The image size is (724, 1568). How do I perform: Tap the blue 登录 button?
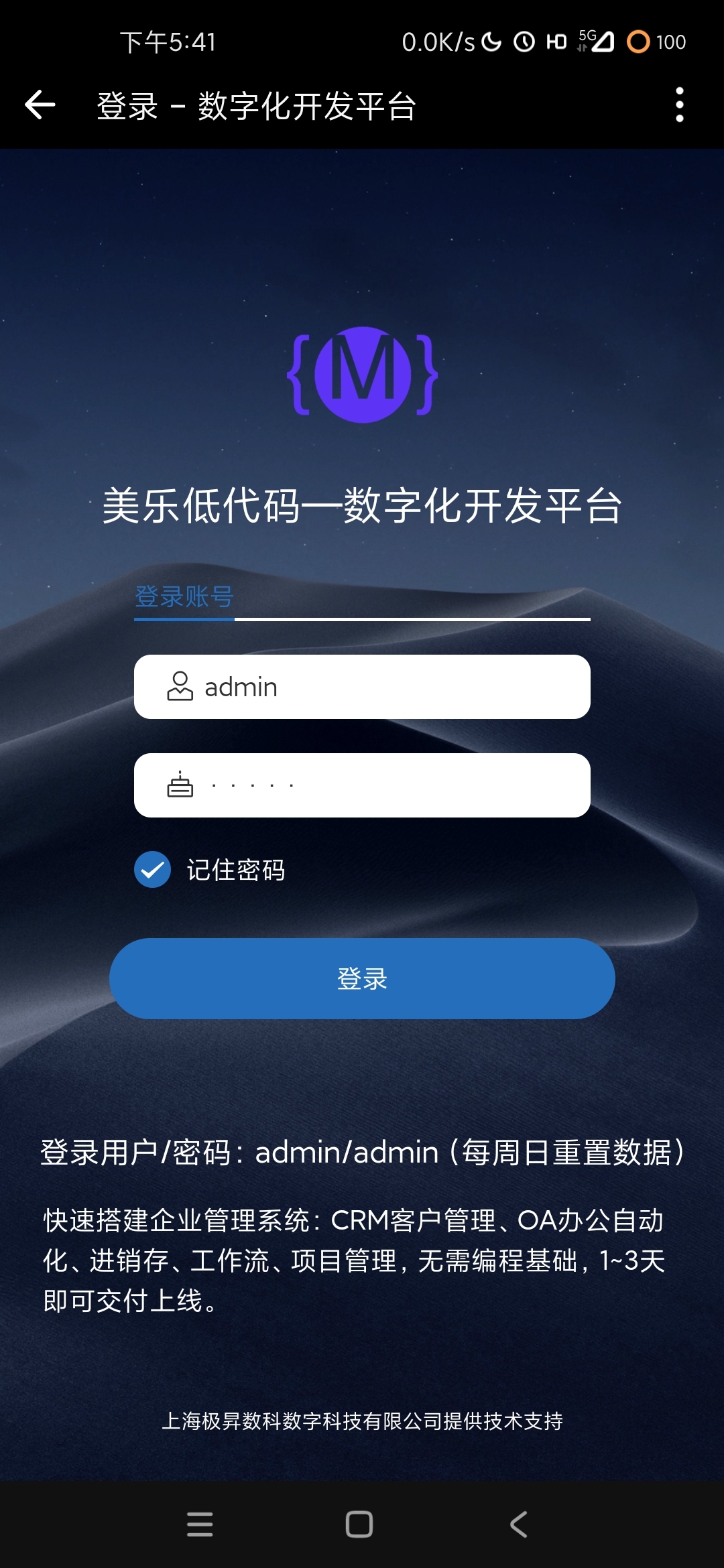362,978
